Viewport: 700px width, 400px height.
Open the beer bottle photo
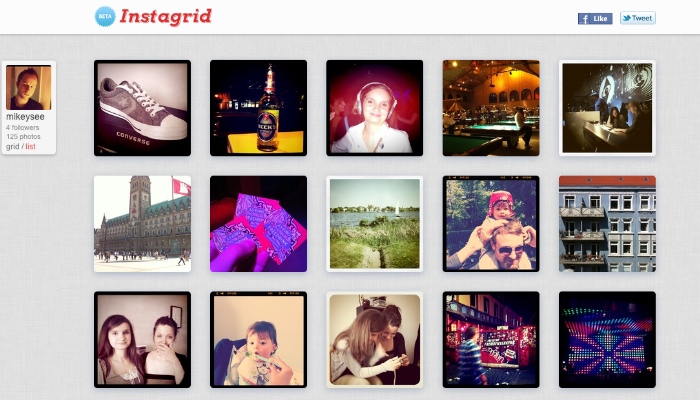point(258,108)
